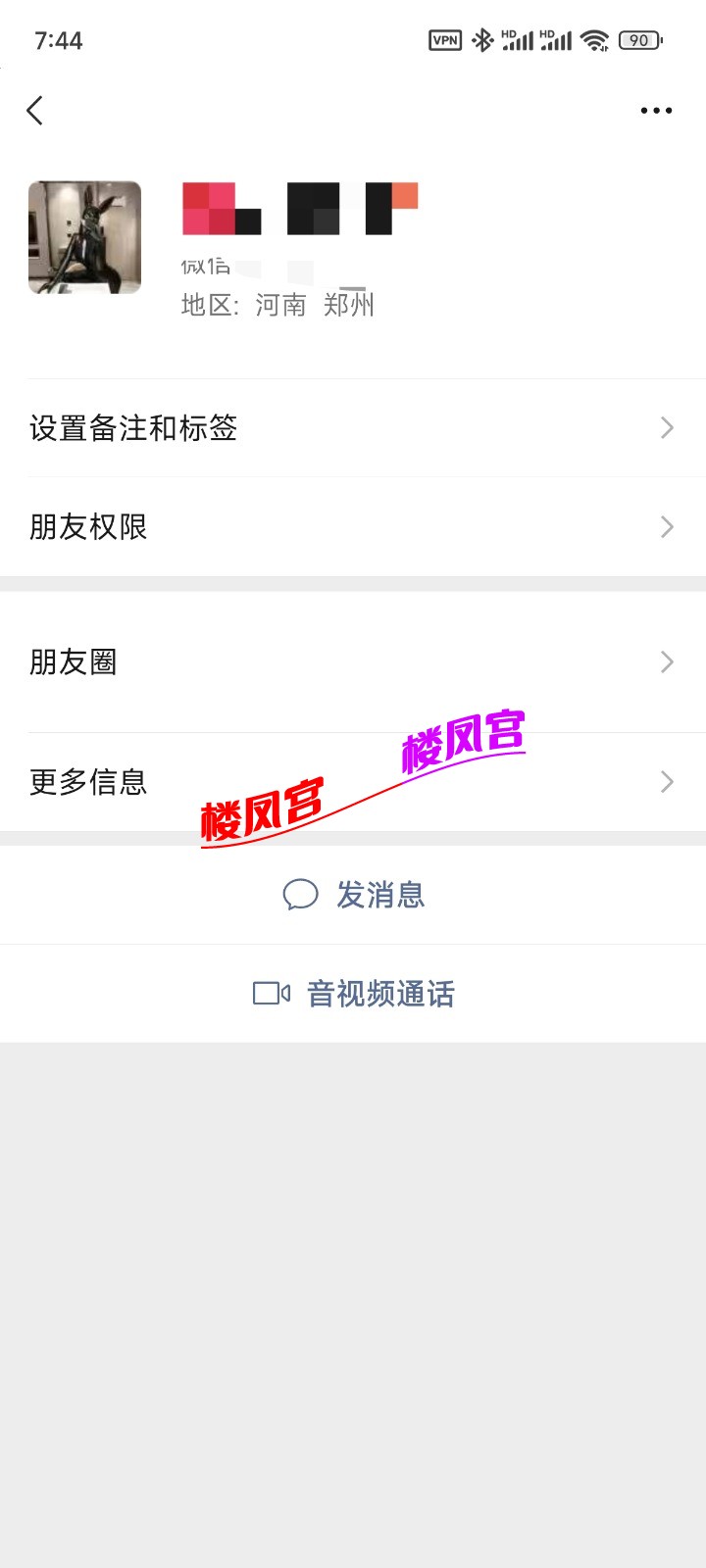View this contact's 朋友圈
706x1568 pixels.
(x=353, y=662)
